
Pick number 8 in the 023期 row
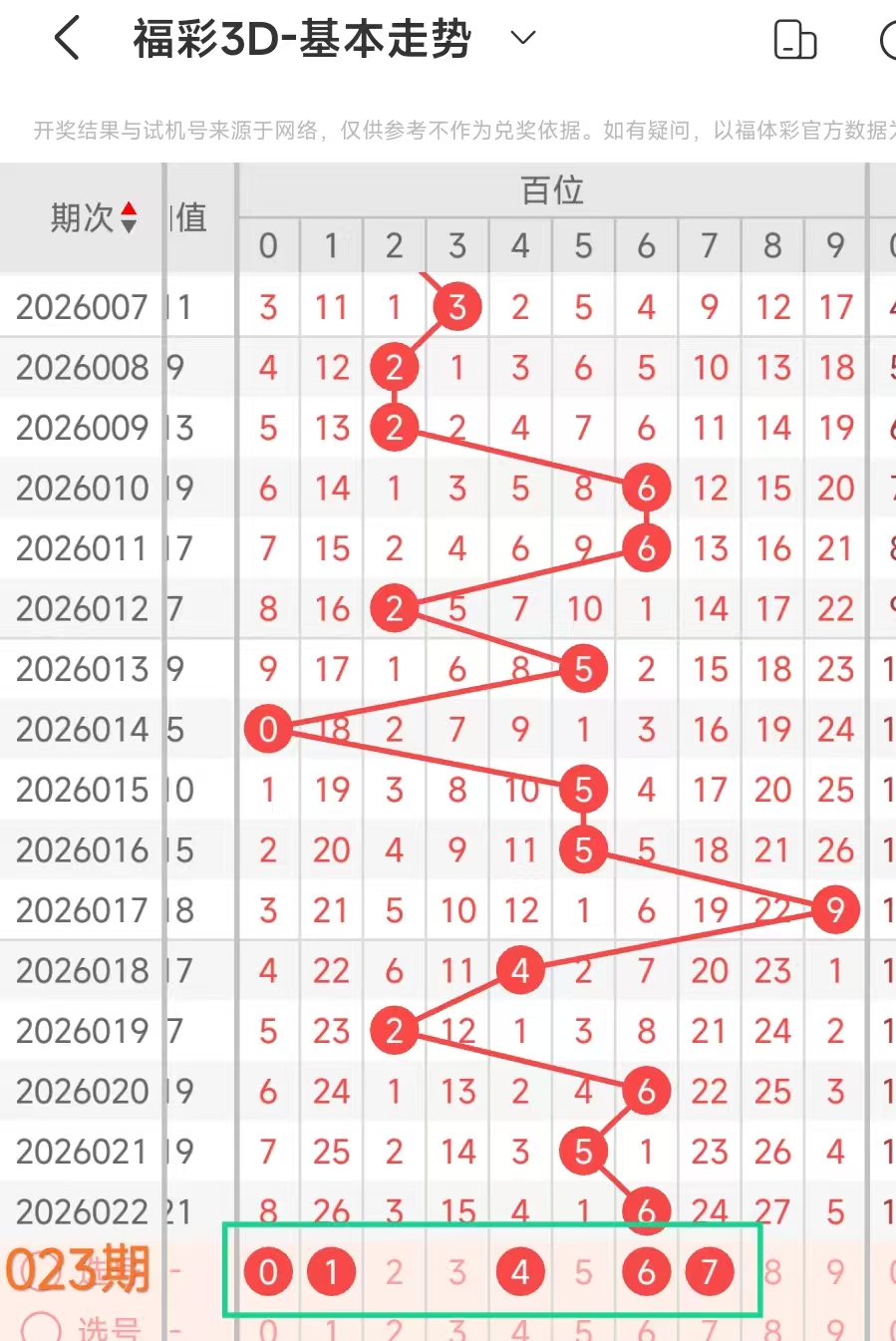coord(772,1272)
